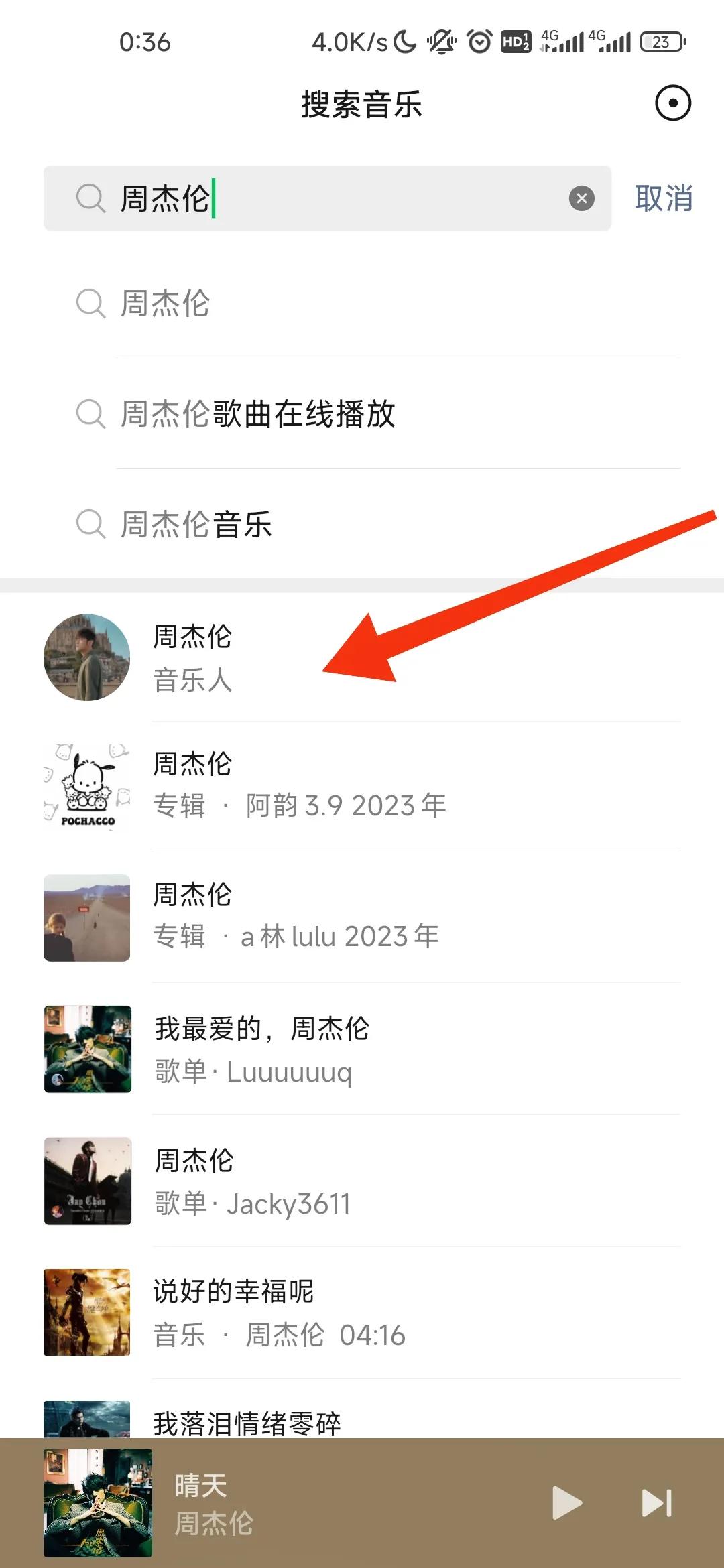This screenshot has height=1568, width=724.
Task: Open the playlist 我最爱的，周杰伦
Action: 268,1049
